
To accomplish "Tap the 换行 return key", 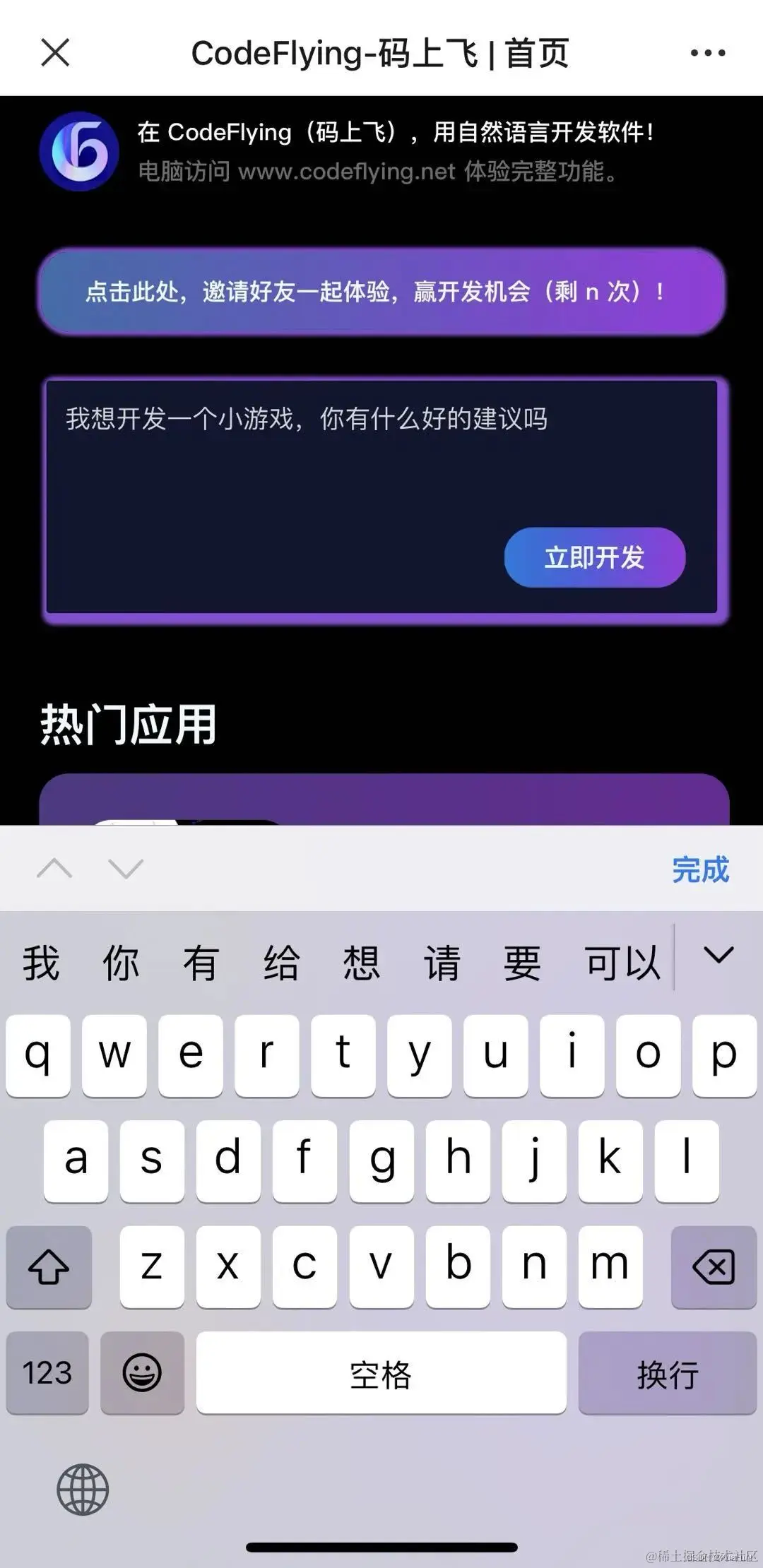I will click(x=667, y=1372).
